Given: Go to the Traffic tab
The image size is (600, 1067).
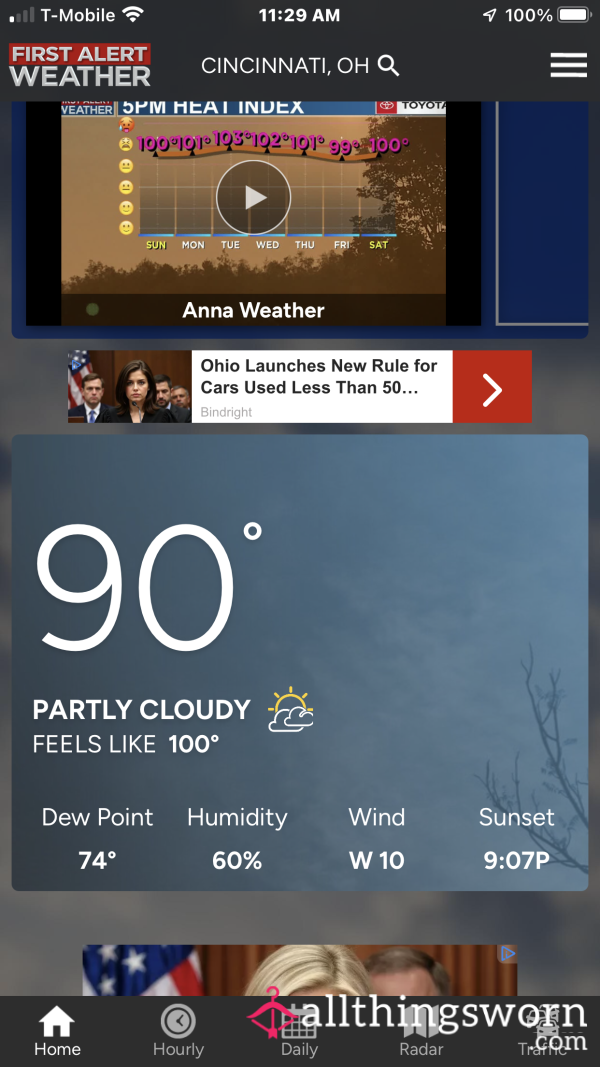Looking at the screenshot, I should [542, 1031].
